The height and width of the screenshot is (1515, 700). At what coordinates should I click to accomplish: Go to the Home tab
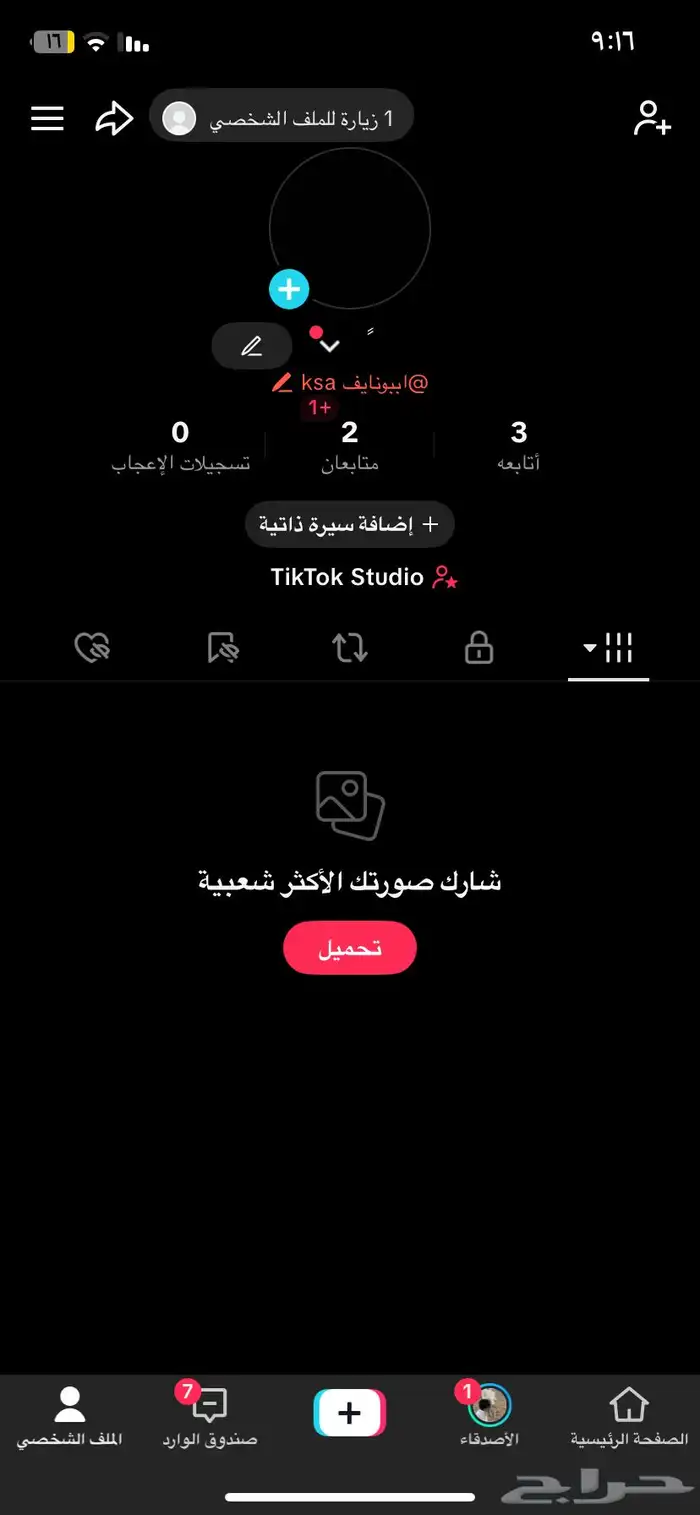pos(629,1416)
